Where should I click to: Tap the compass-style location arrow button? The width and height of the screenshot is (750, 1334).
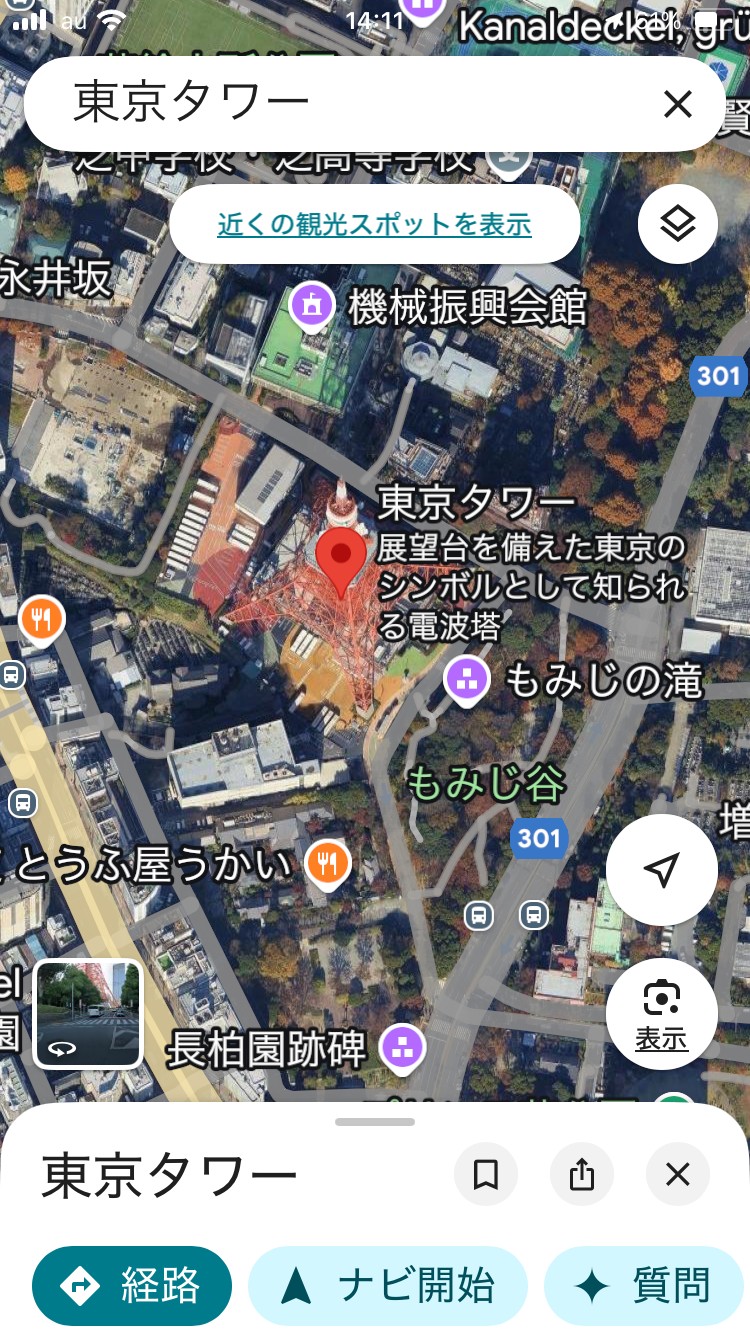click(662, 869)
